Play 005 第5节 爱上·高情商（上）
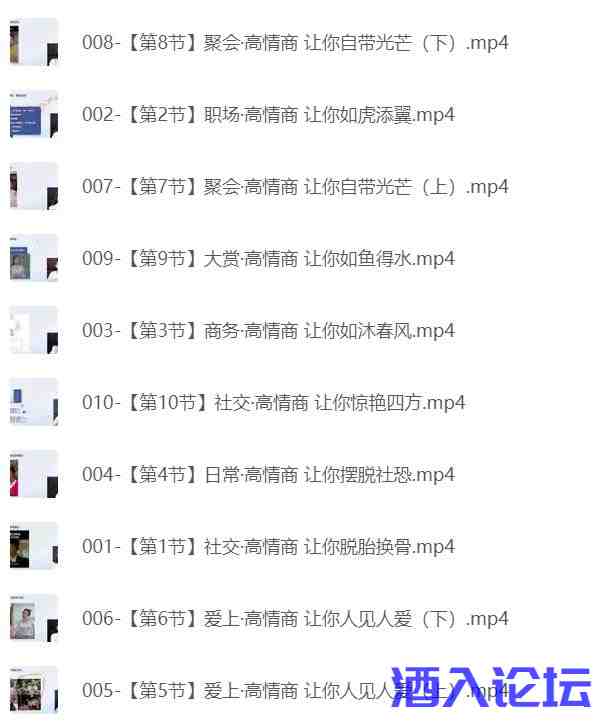 (230, 691)
